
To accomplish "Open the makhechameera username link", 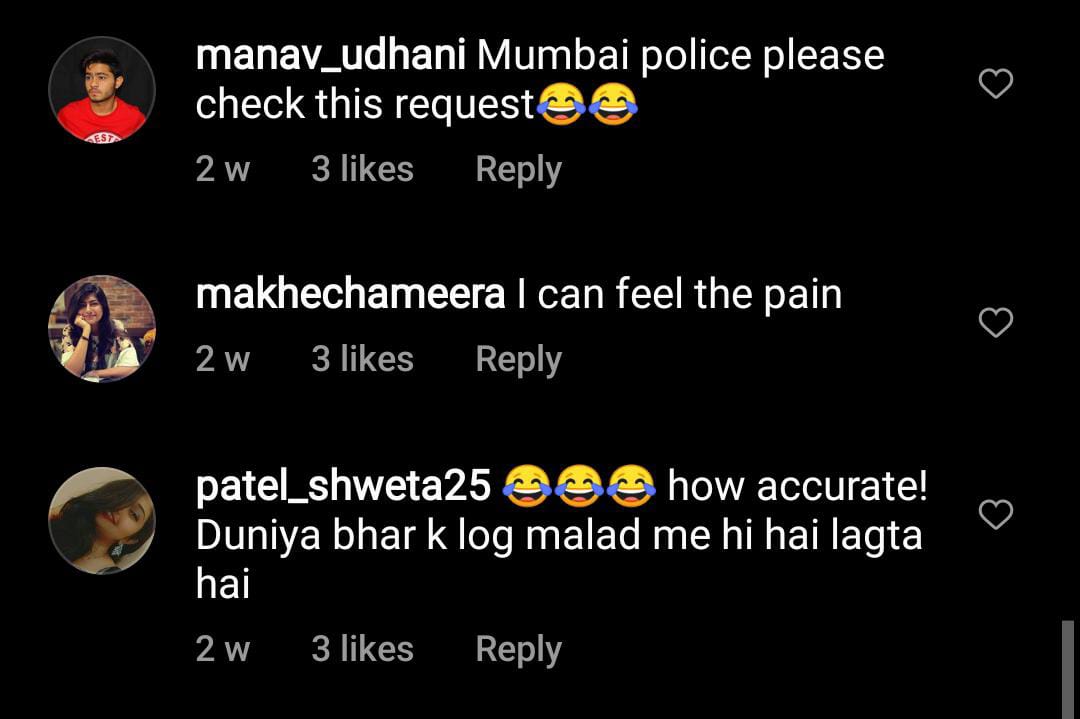I will click(x=350, y=295).
